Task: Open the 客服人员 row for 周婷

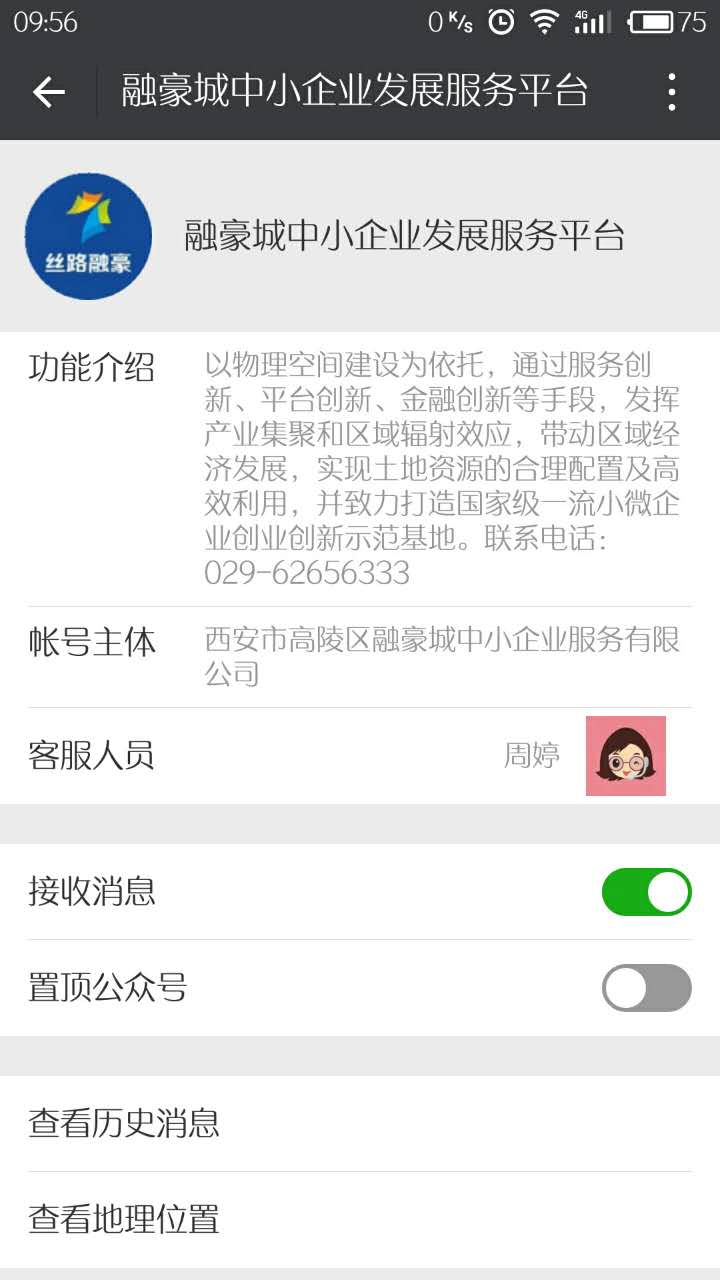Action: coord(360,756)
